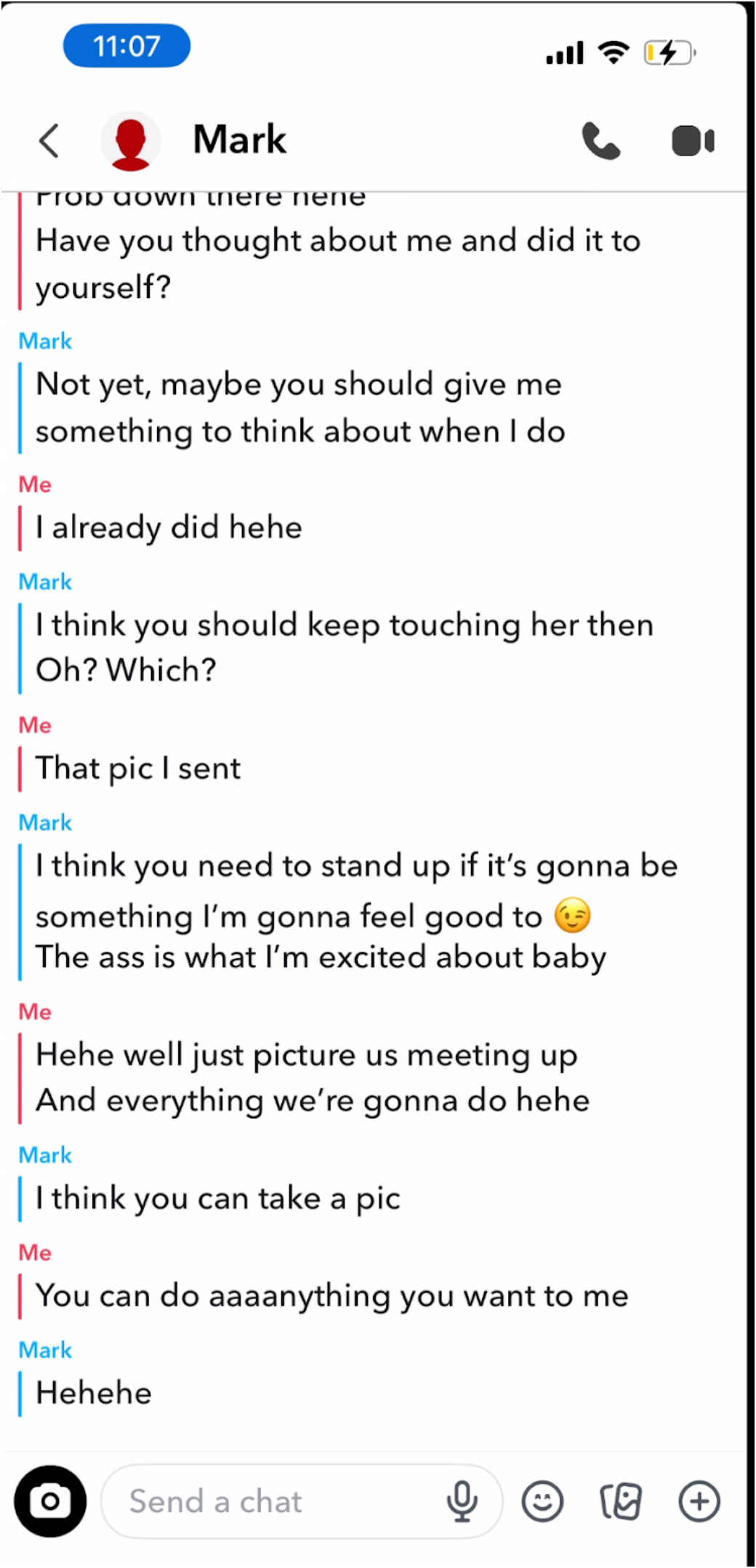Image resolution: width=756 pixels, height=1568 pixels.
Task: Start a voice call with Mark
Action: tap(601, 141)
